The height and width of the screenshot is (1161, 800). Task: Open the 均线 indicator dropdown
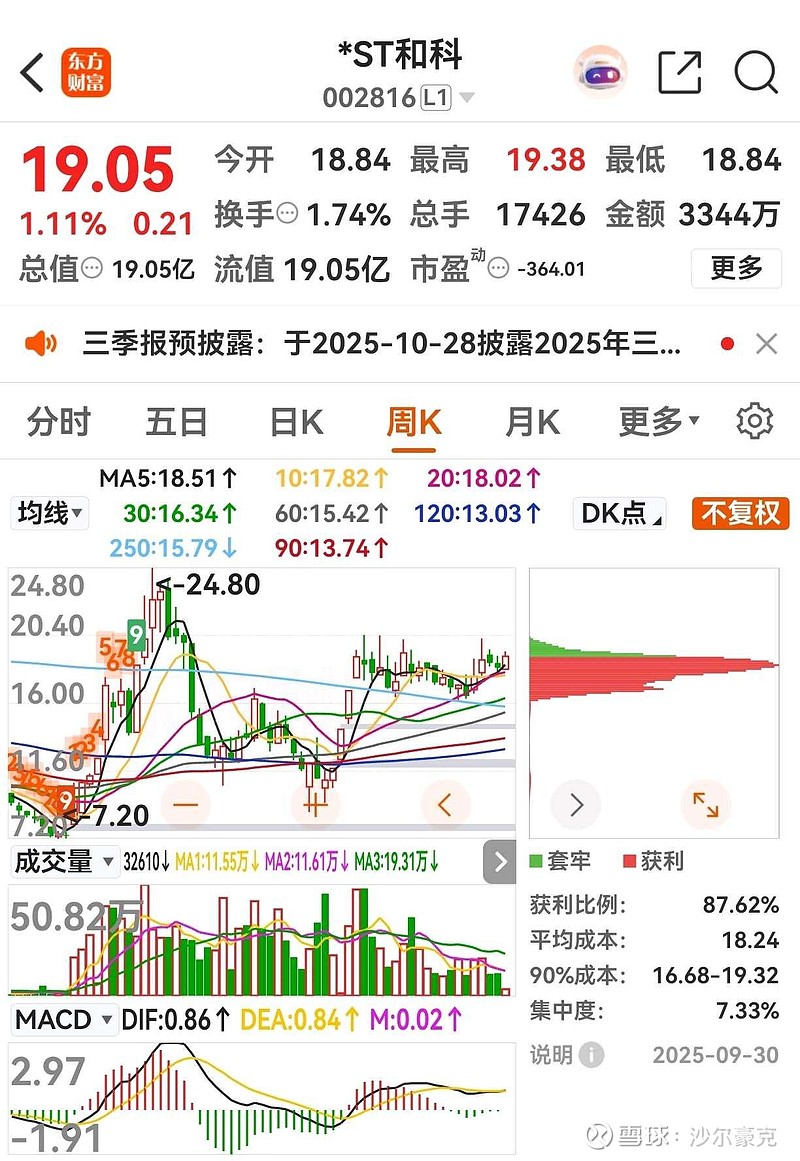pos(49,513)
